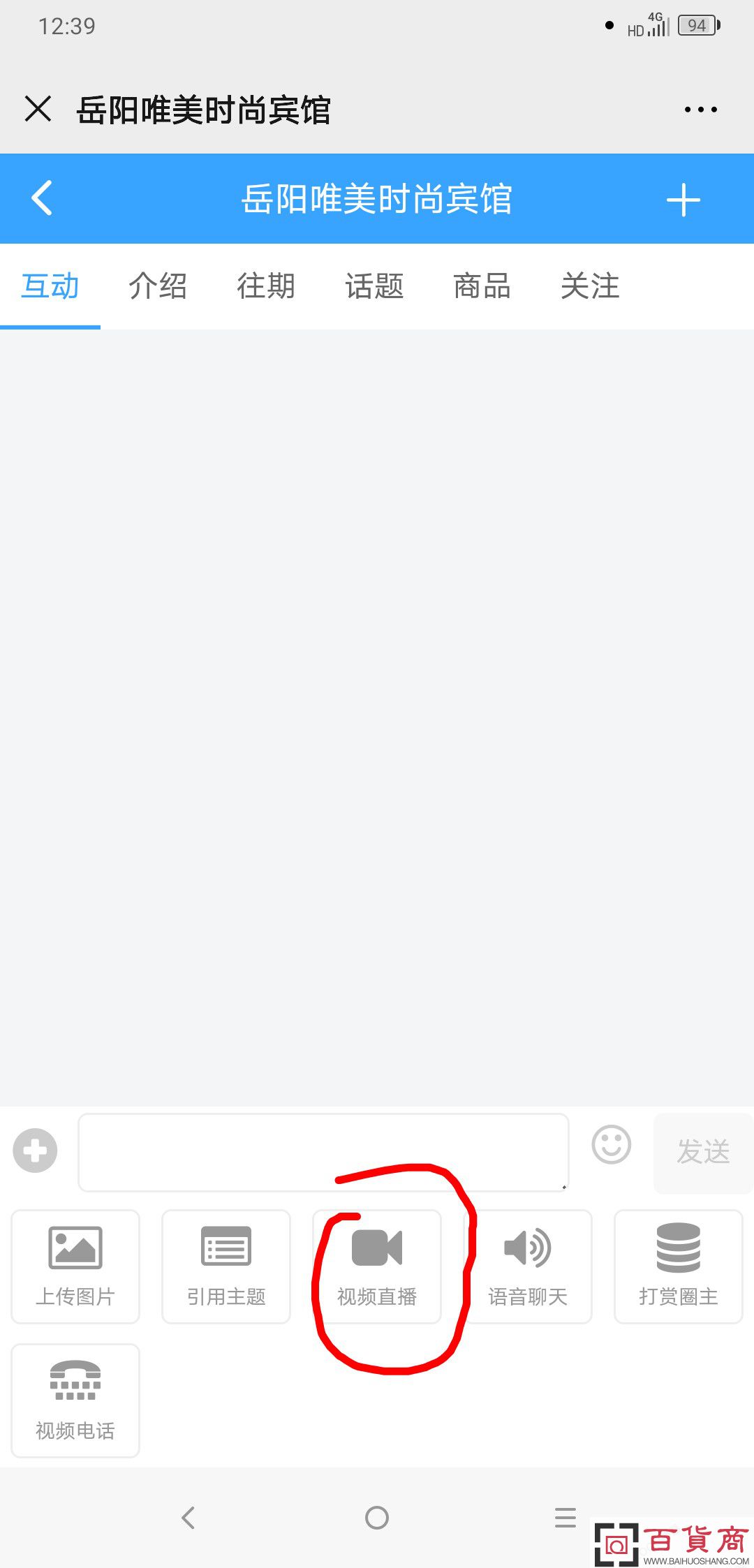Go back using the blue header arrow

click(42, 198)
